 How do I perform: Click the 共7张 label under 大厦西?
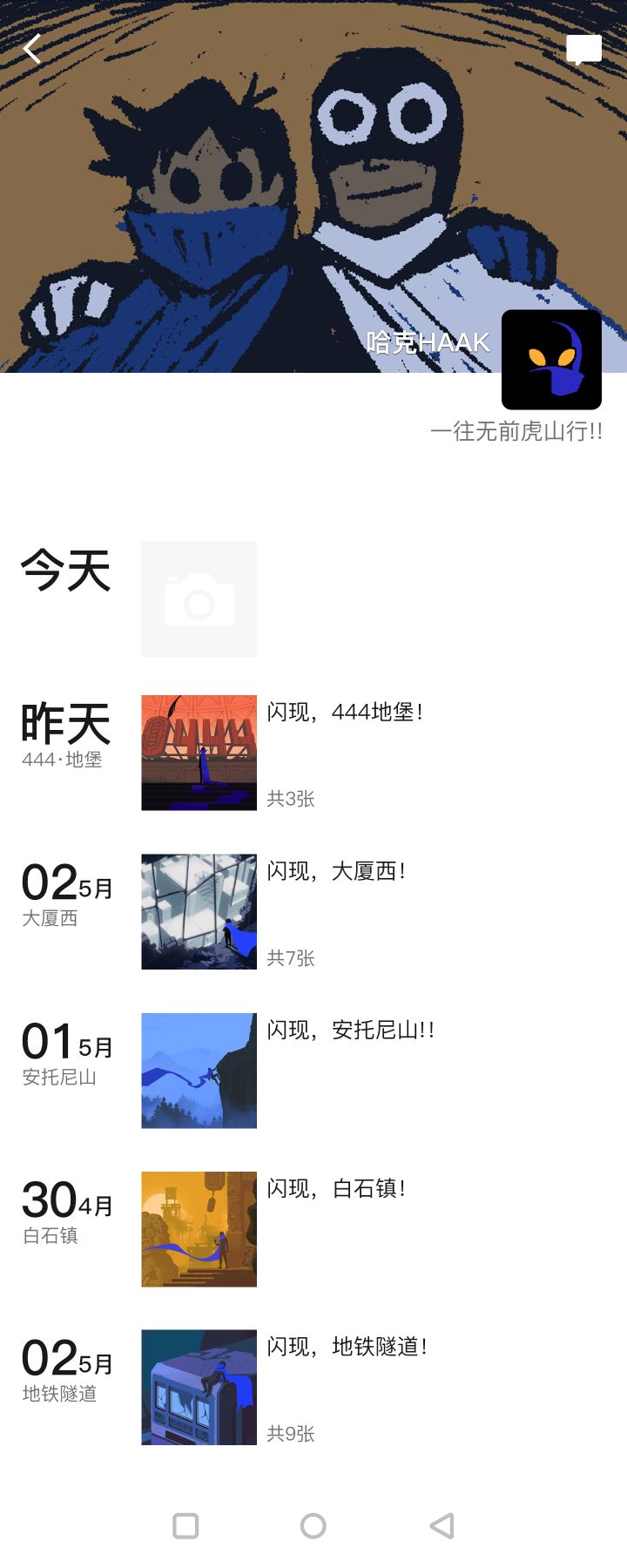pyautogui.click(x=291, y=959)
